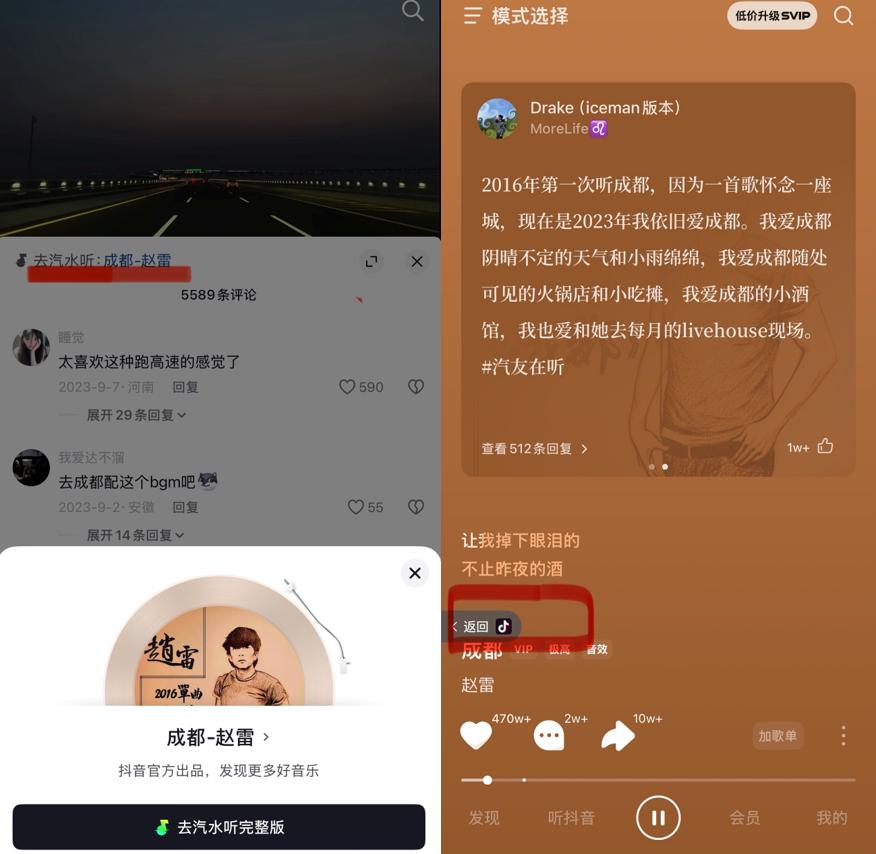Tap the 低价升级 SVIP button
This screenshot has height=854, width=876.
pyautogui.click(x=771, y=16)
